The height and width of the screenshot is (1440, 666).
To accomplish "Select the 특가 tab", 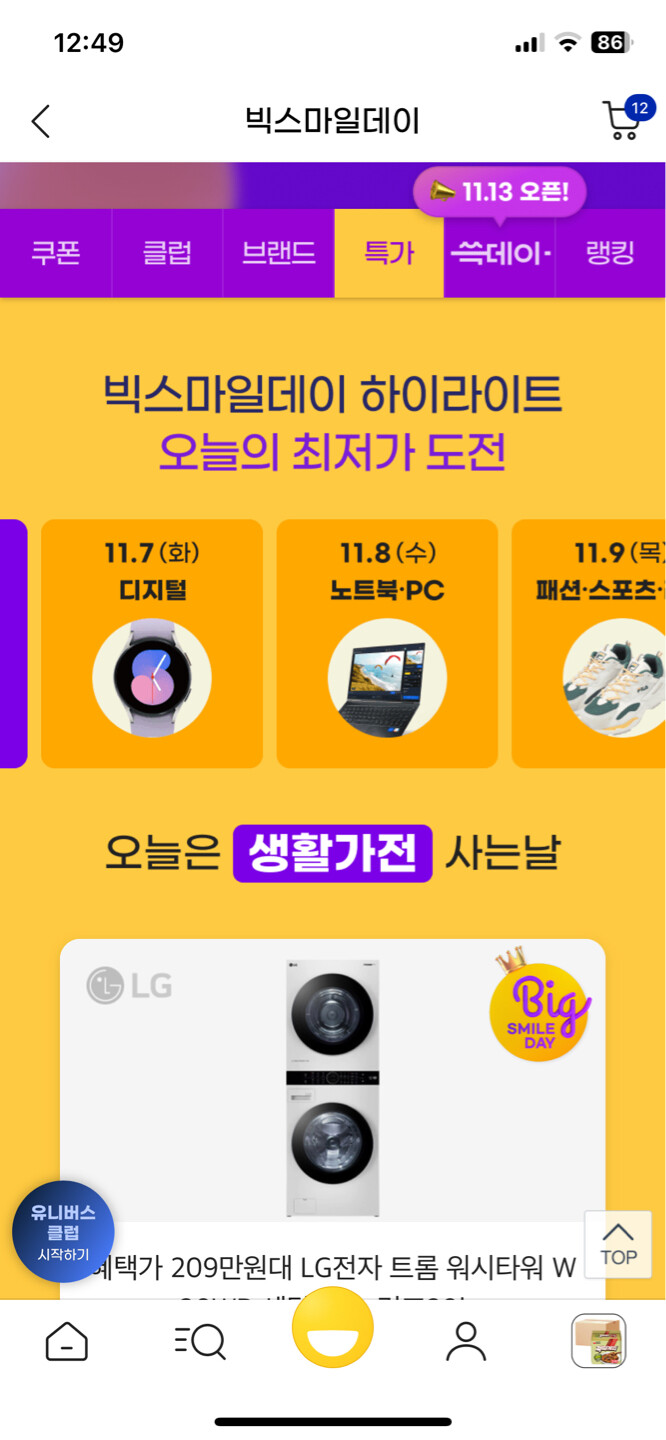I will click(388, 253).
